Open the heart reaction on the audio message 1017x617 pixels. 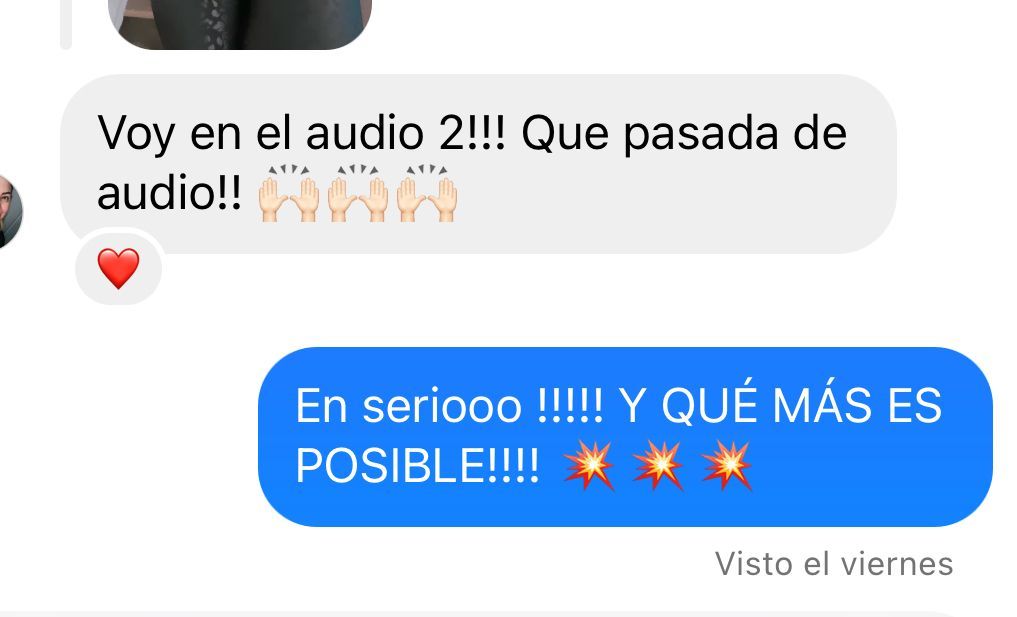click(x=118, y=268)
